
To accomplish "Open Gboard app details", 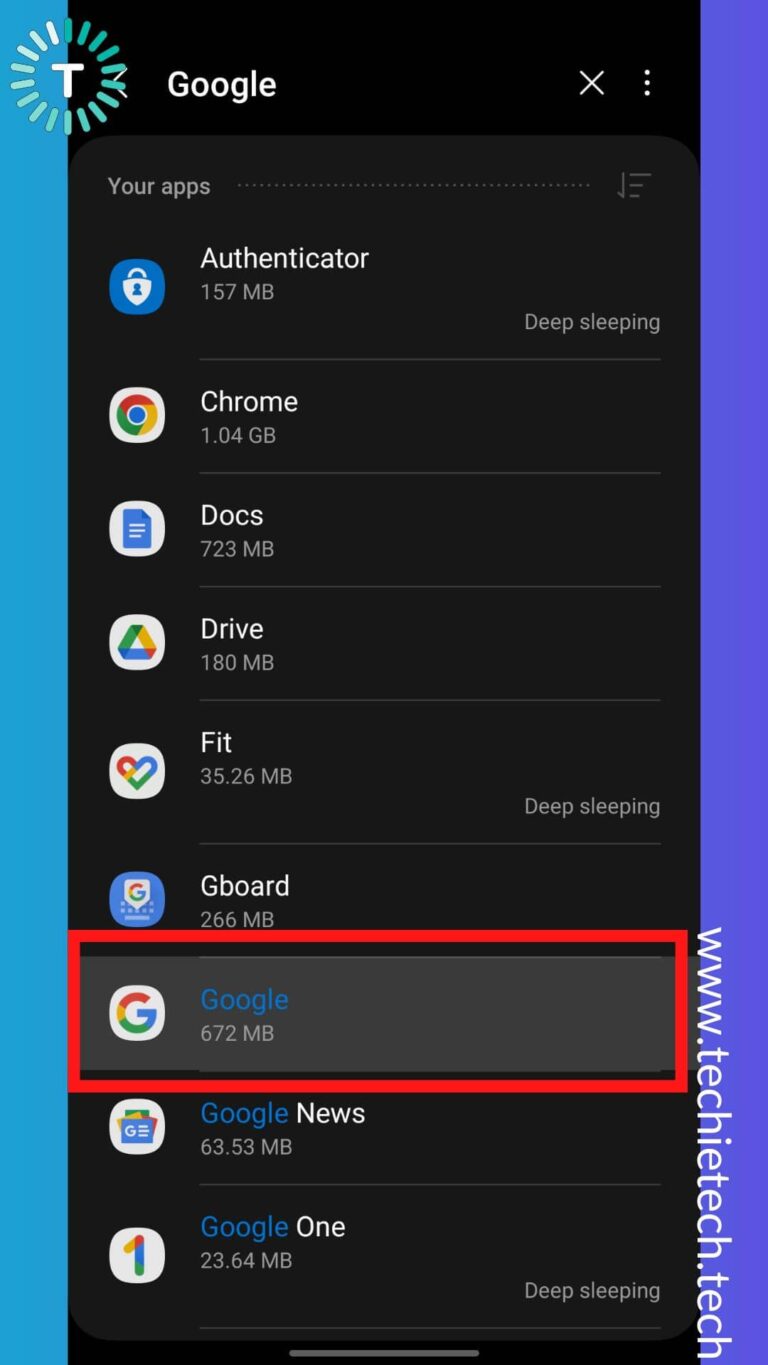I will tap(384, 900).
